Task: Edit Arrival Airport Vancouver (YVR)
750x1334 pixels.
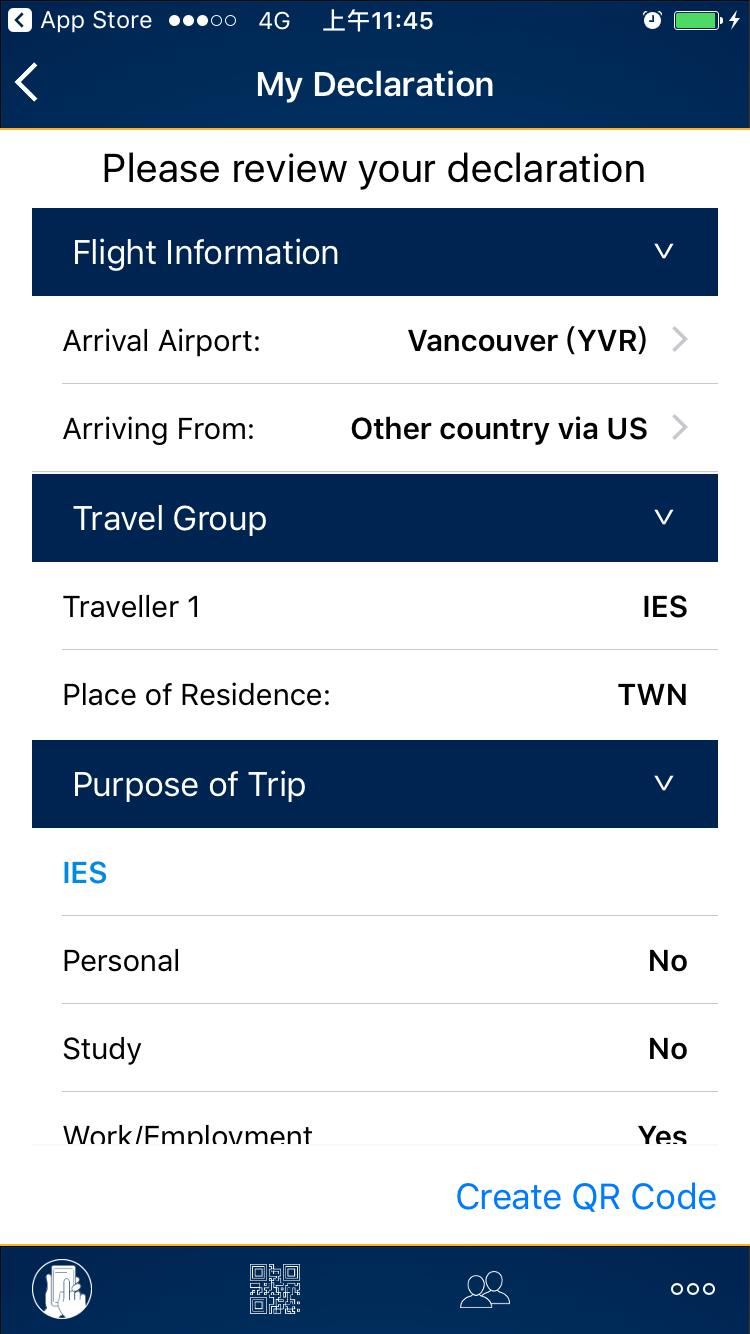Action: click(375, 340)
